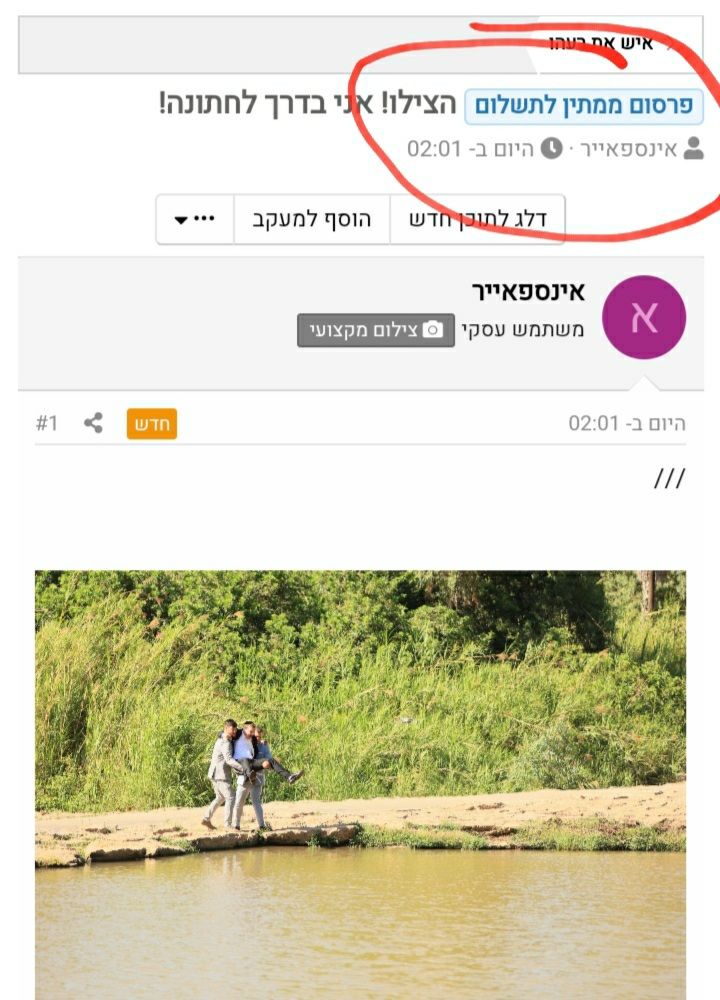The width and height of the screenshot is (720, 1000).
Task: Tap the פרסום ממתין לתשלום prefix label
Action: click(x=584, y=105)
